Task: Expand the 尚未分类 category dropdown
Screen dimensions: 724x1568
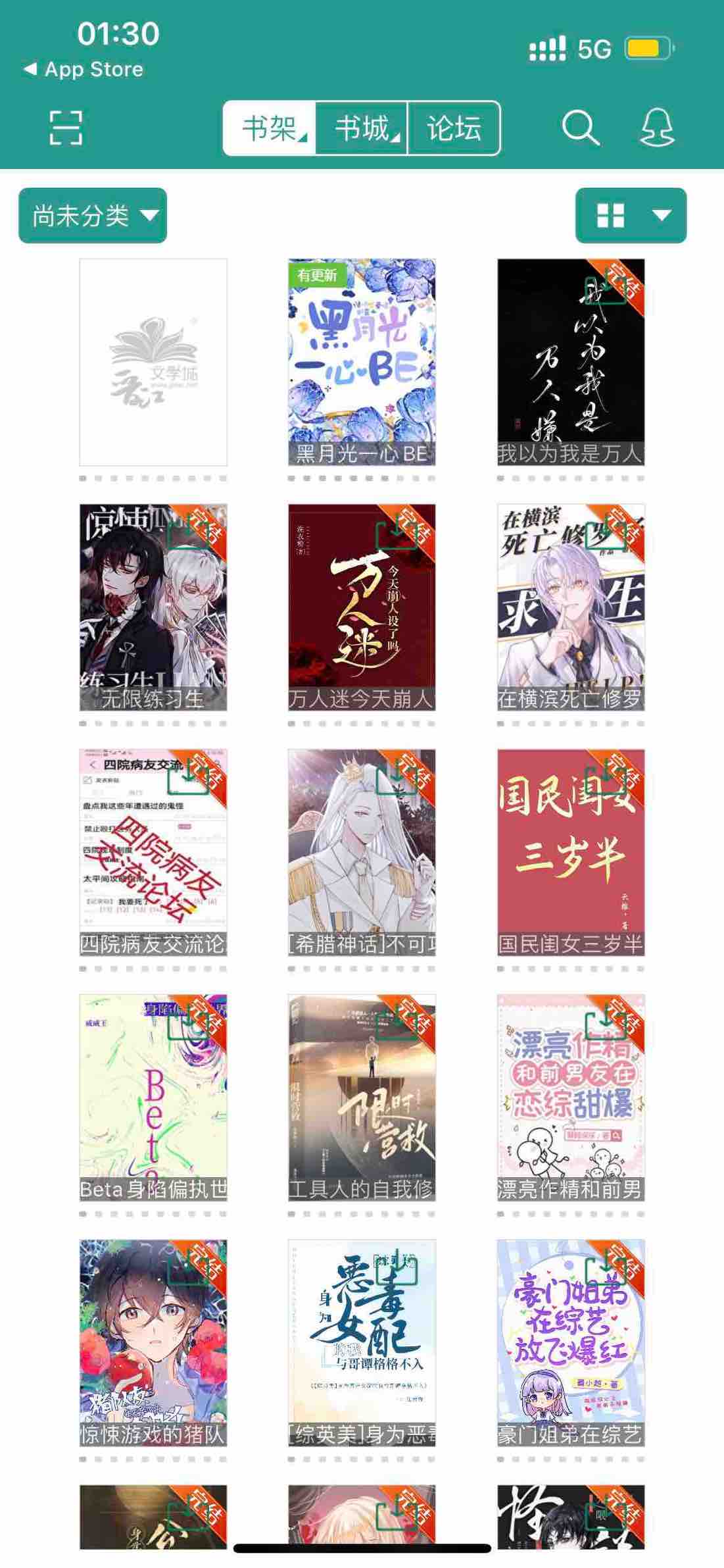Action: [x=93, y=215]
